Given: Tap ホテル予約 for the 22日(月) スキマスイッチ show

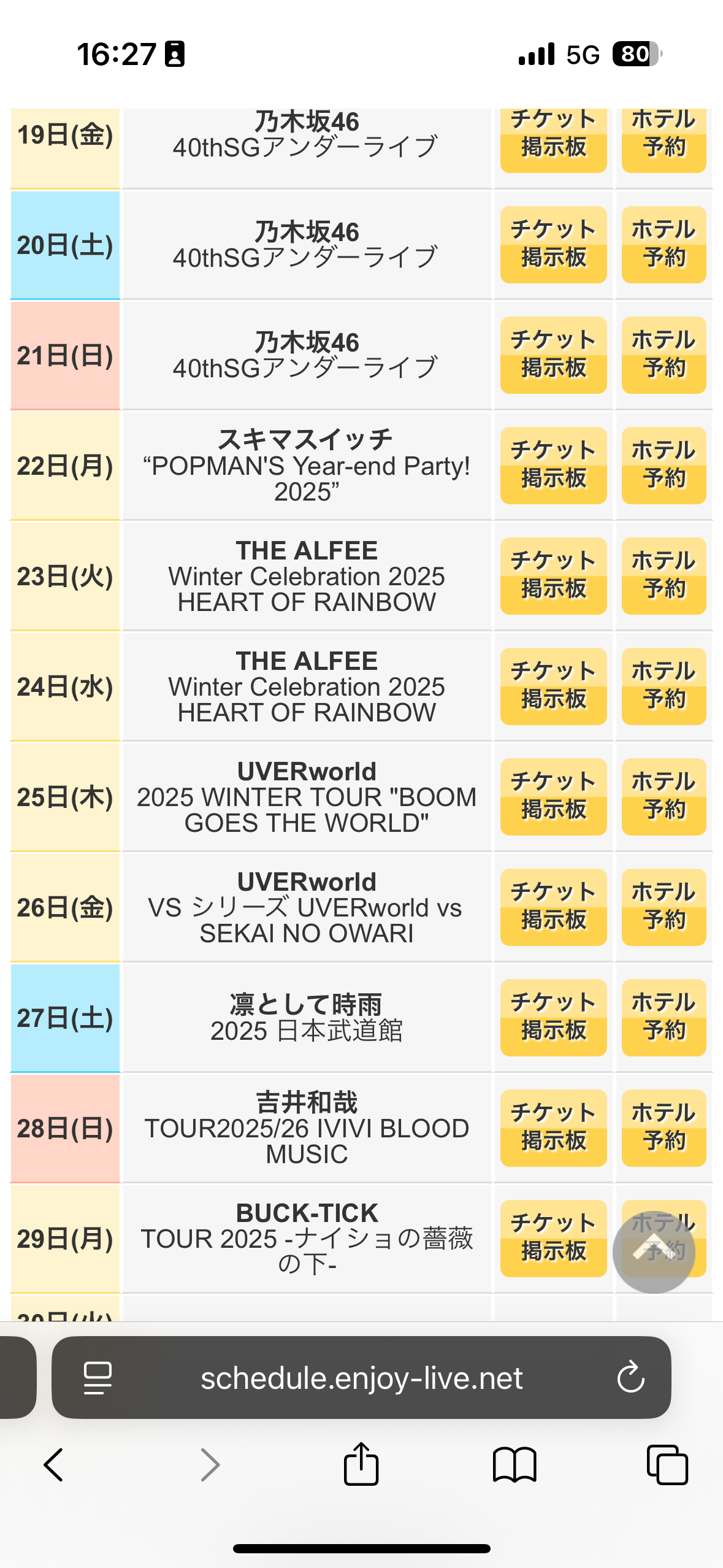Looking at the screenshot, I should (664, 465).
